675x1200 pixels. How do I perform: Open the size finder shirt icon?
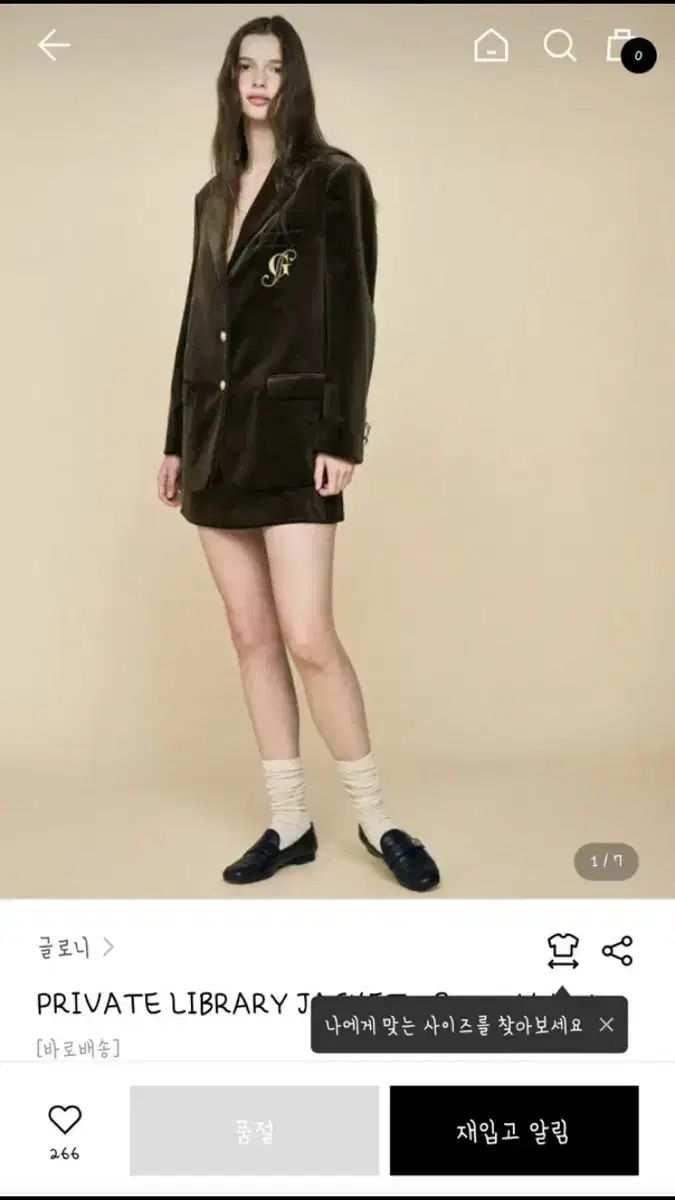tap(563, 950)
